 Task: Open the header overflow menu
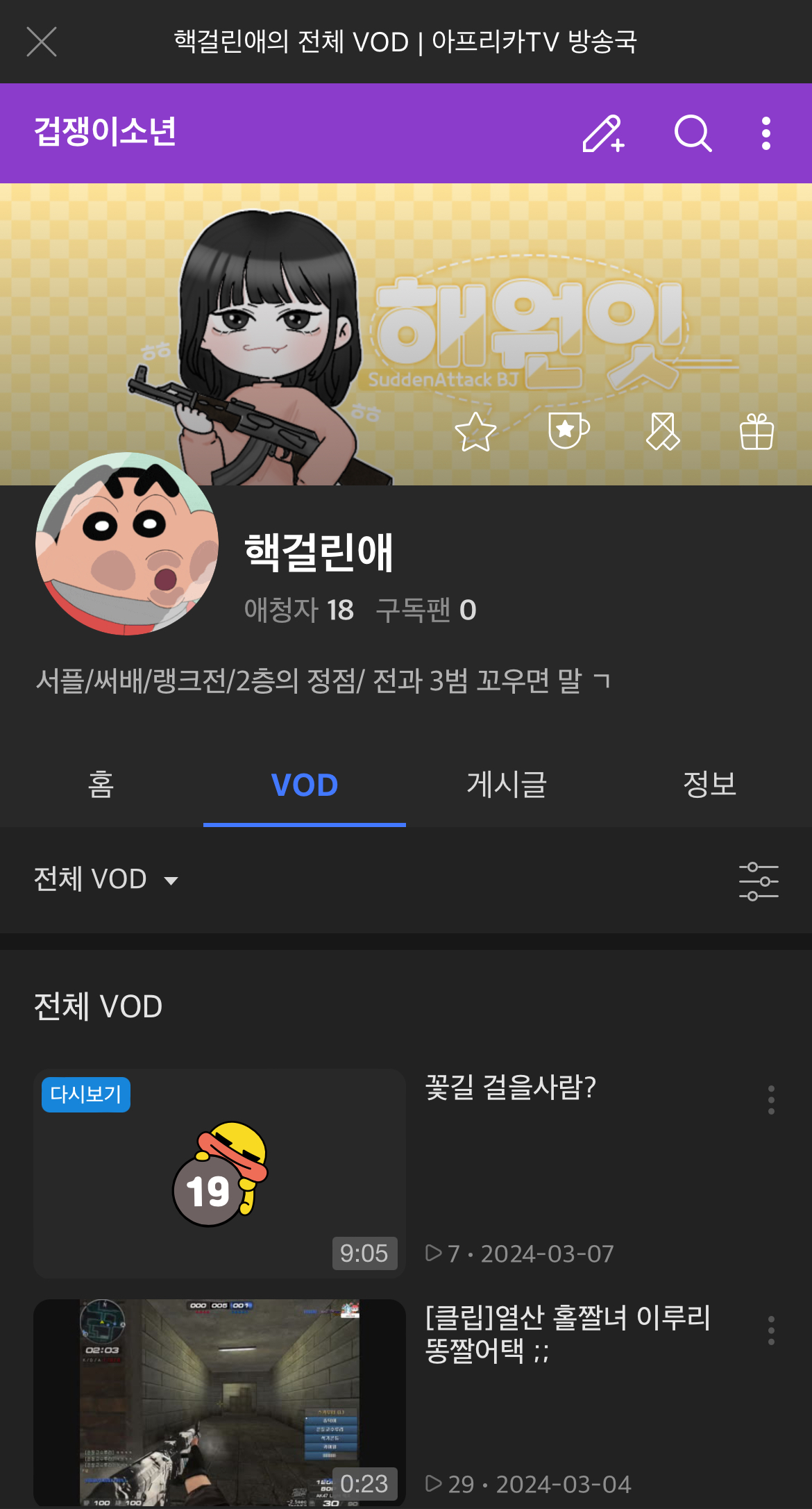click(766, 133)
